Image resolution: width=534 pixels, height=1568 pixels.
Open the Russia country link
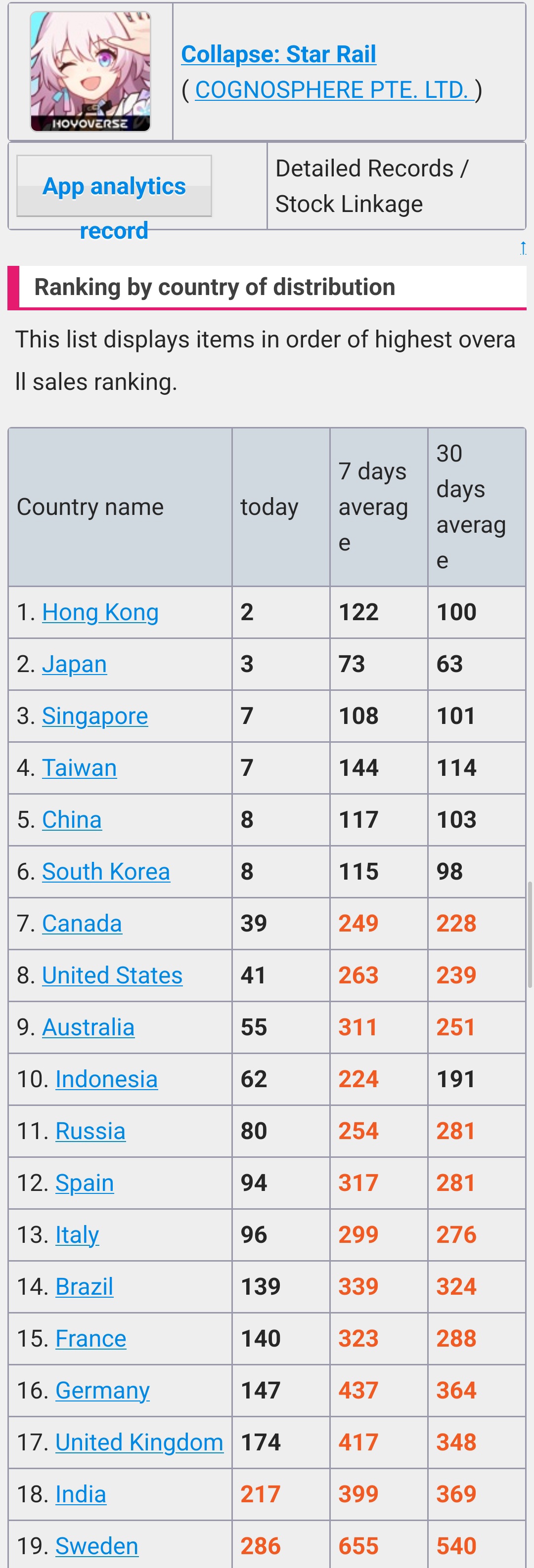point(90,1130)
